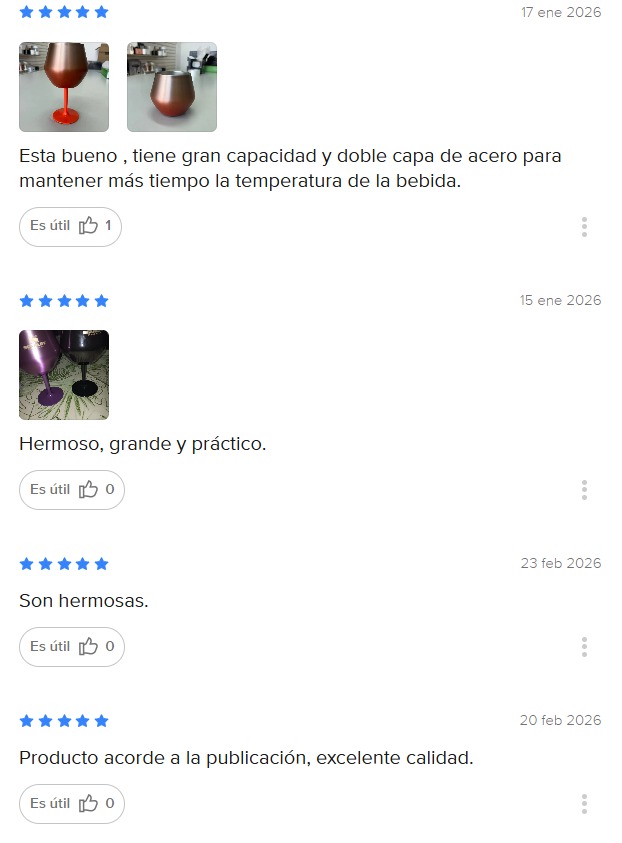Open the red stemmed cup review photo

pos(64,87)
